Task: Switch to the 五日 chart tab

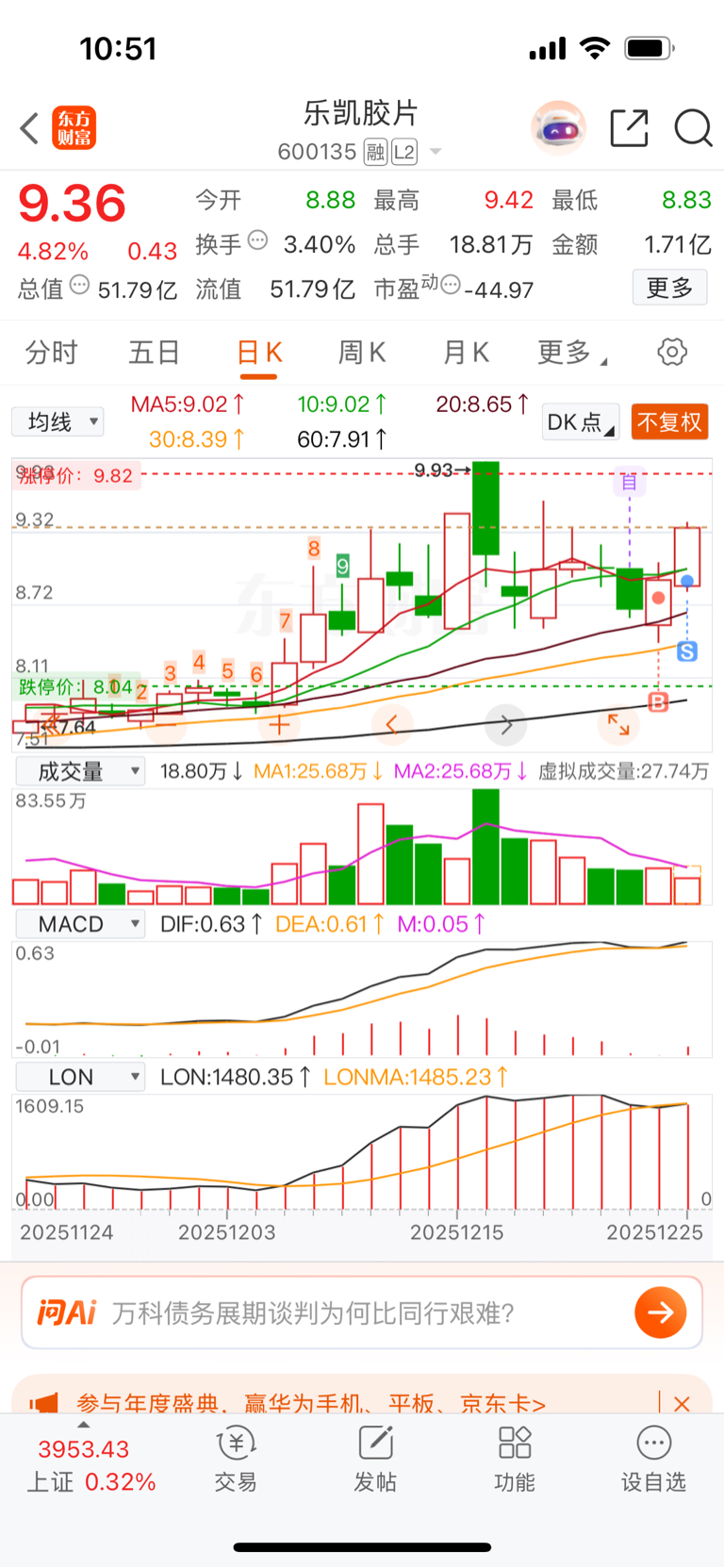Action: (x=155, y=353)
